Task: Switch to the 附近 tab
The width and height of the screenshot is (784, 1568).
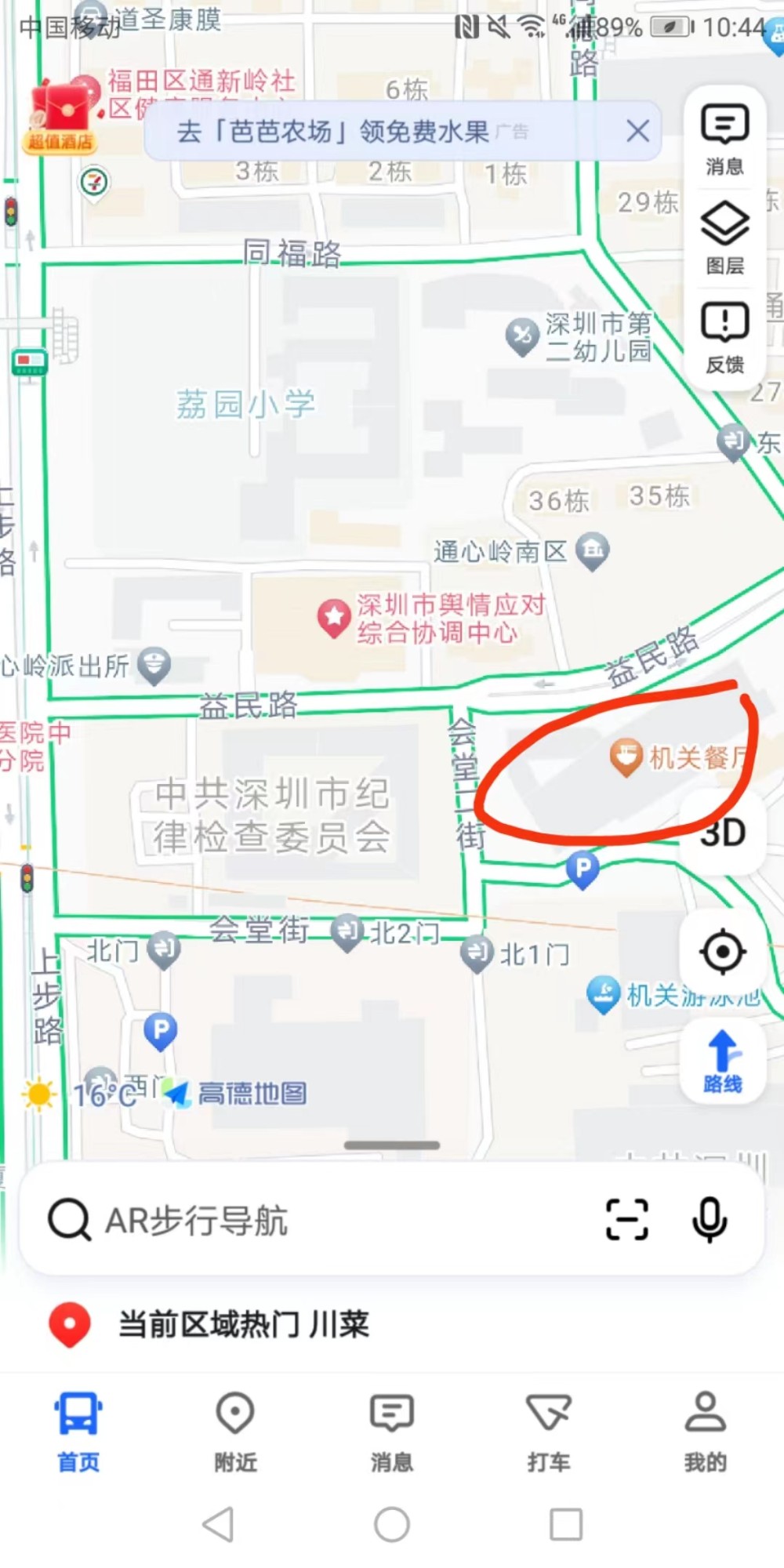Action: coord(235,1432)
